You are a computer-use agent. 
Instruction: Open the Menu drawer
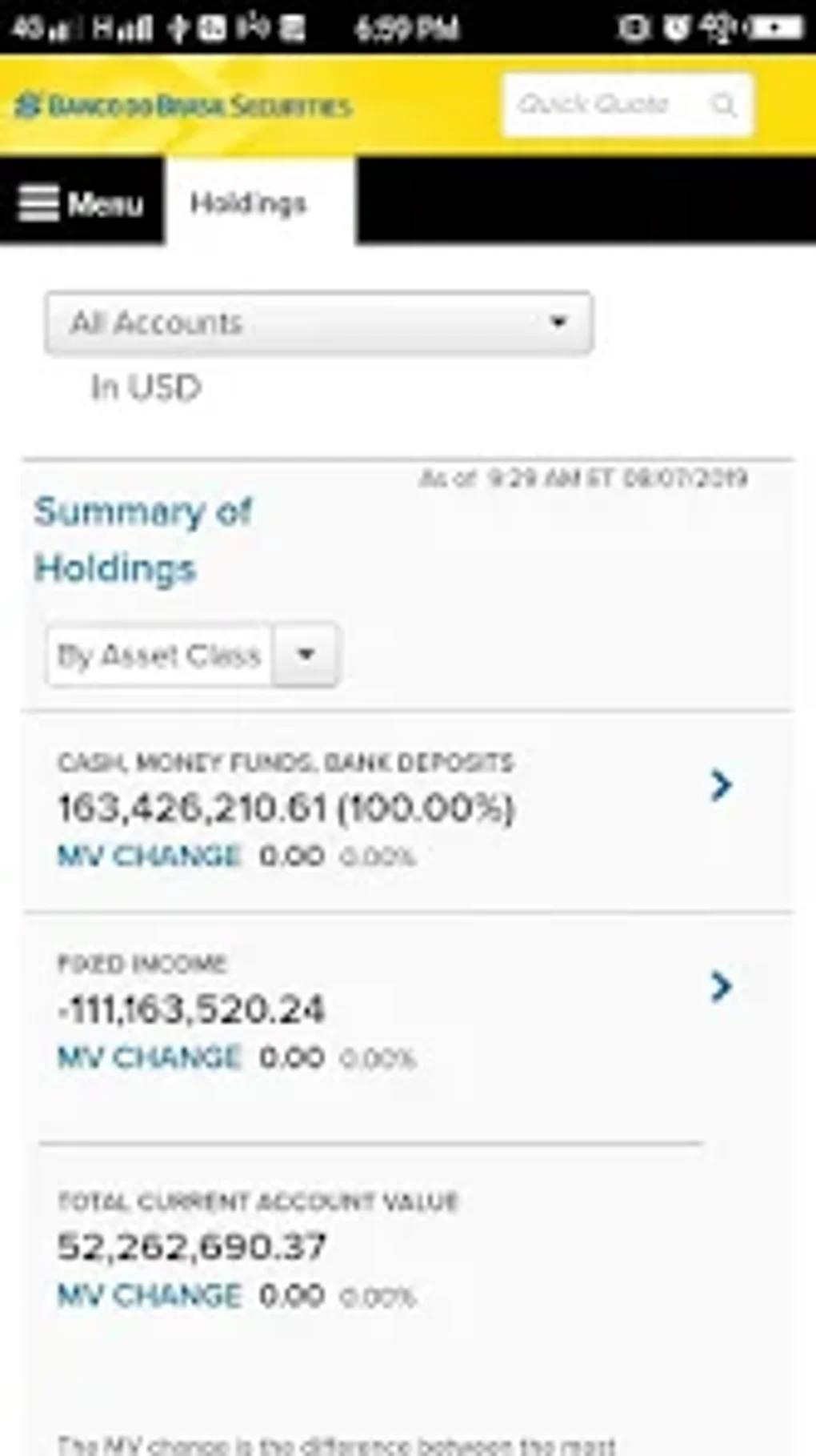click(x=82, y=203)
